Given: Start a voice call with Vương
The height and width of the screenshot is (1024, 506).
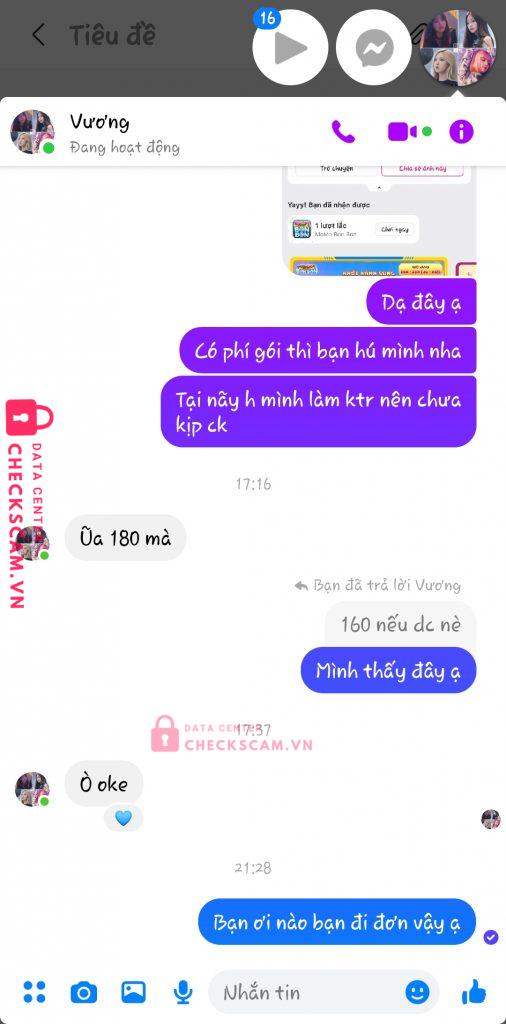Looking at the screenshot, I should coord(343,132).
